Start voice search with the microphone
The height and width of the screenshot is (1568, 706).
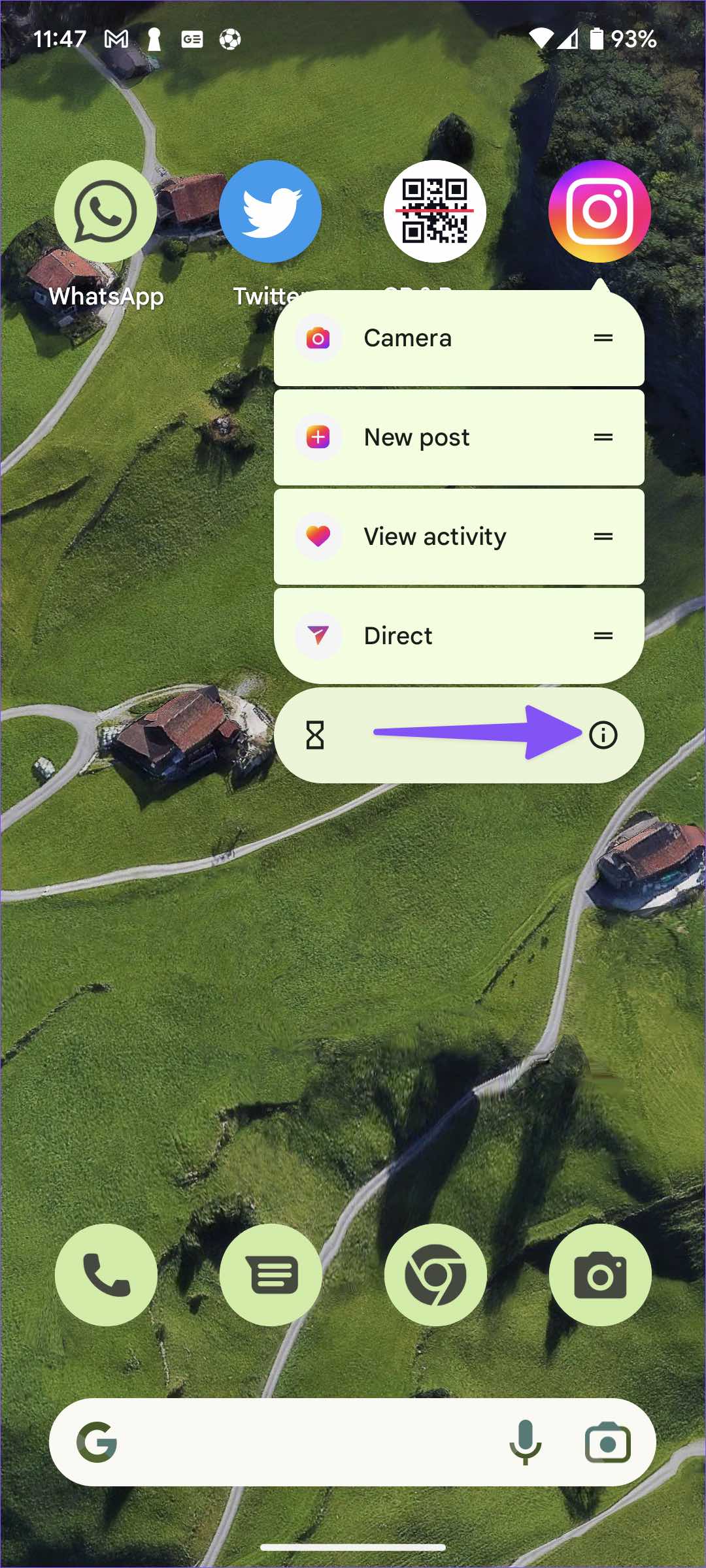[x=525, y=1443]
